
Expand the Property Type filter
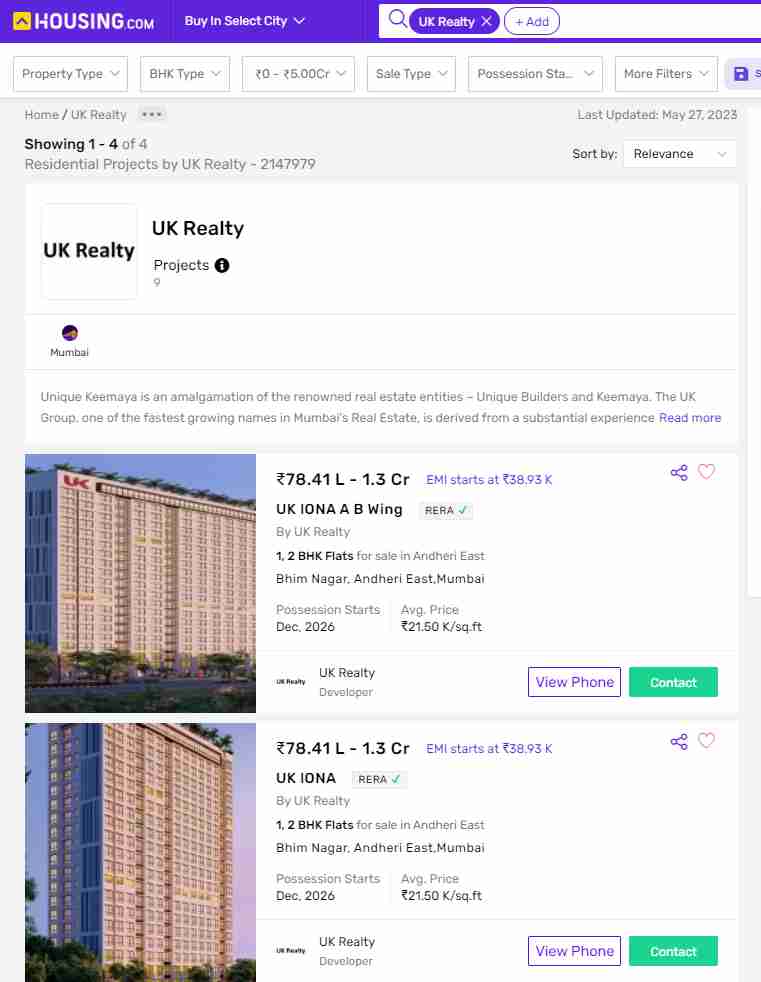[x=70, y=74]
